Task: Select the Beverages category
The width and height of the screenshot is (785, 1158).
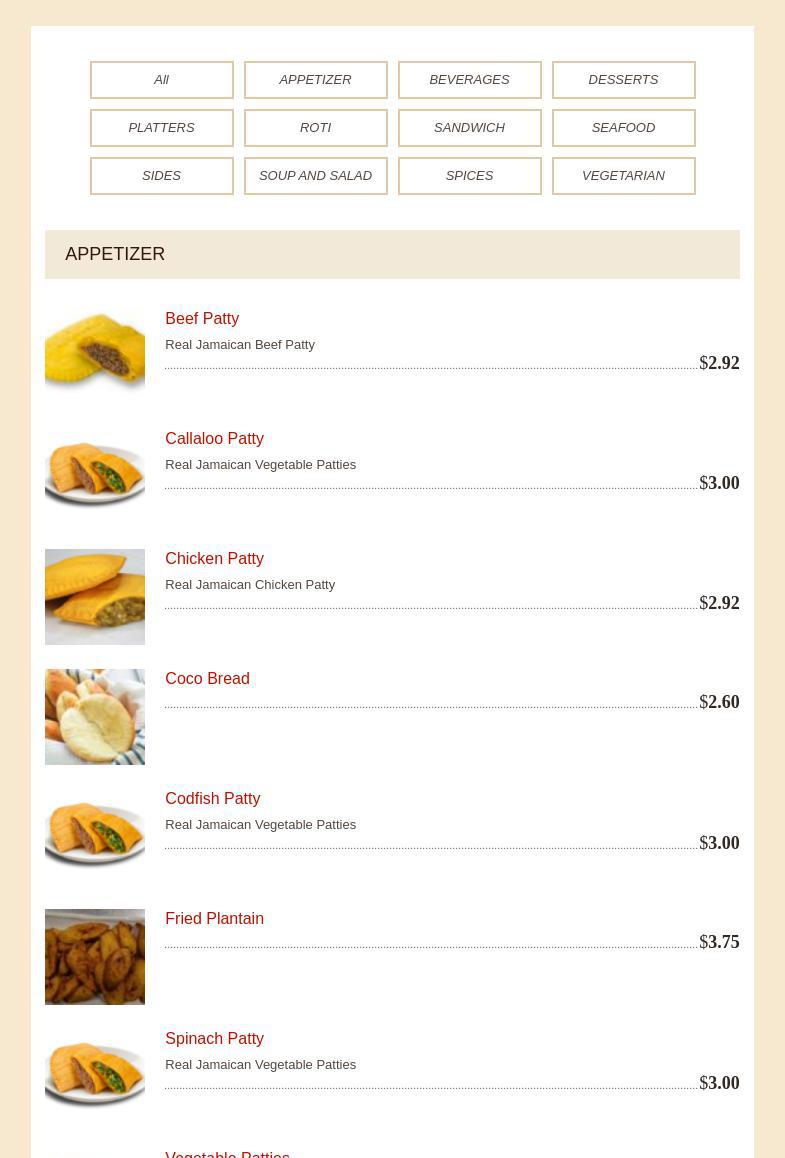Action: point(469,80)
